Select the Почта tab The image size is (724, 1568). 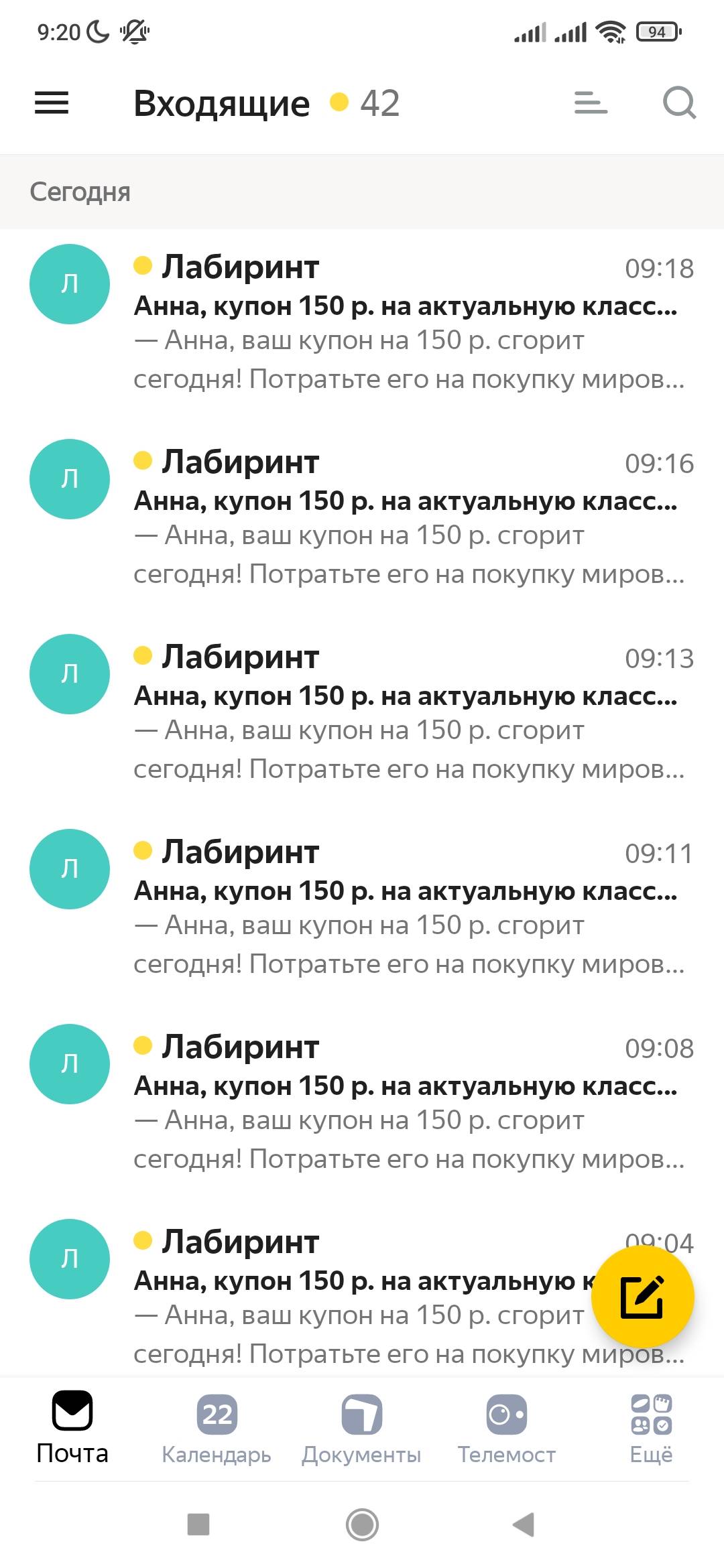72,1429
